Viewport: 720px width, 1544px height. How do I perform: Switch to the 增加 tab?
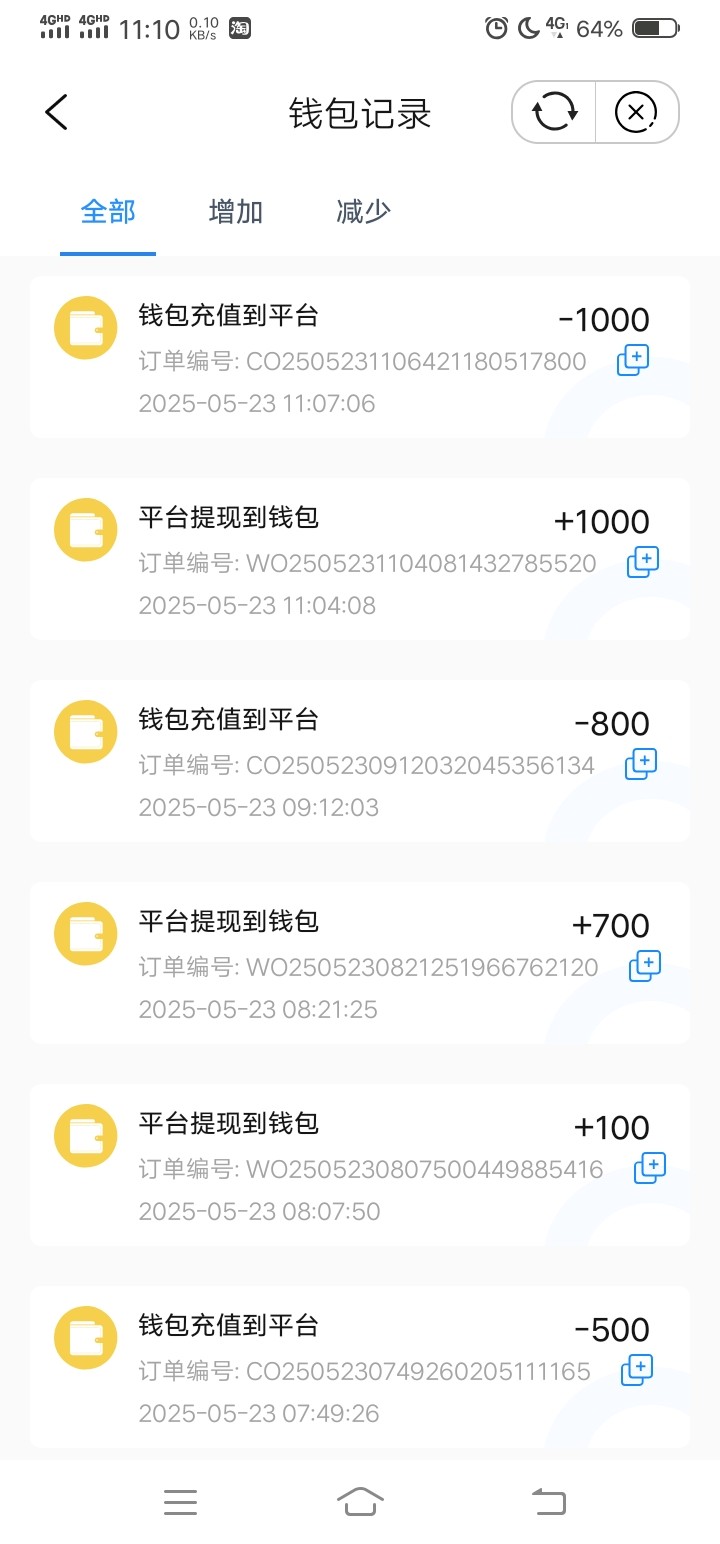236,212
